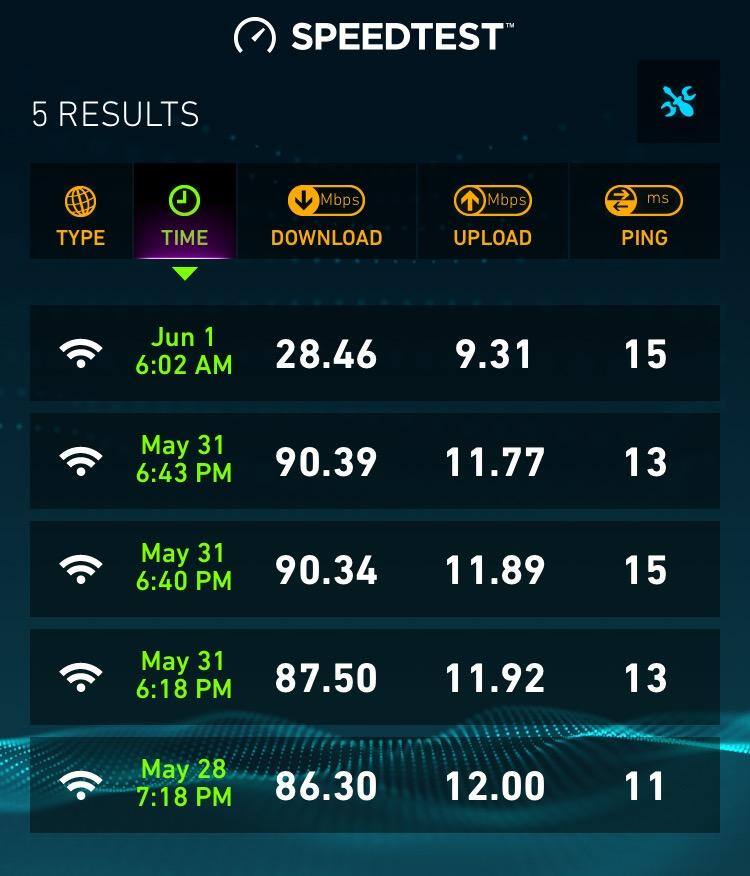The image size is (750, 876).
Task: Select the May 31 6:18 PM result
Action: [x=374, y=677]
